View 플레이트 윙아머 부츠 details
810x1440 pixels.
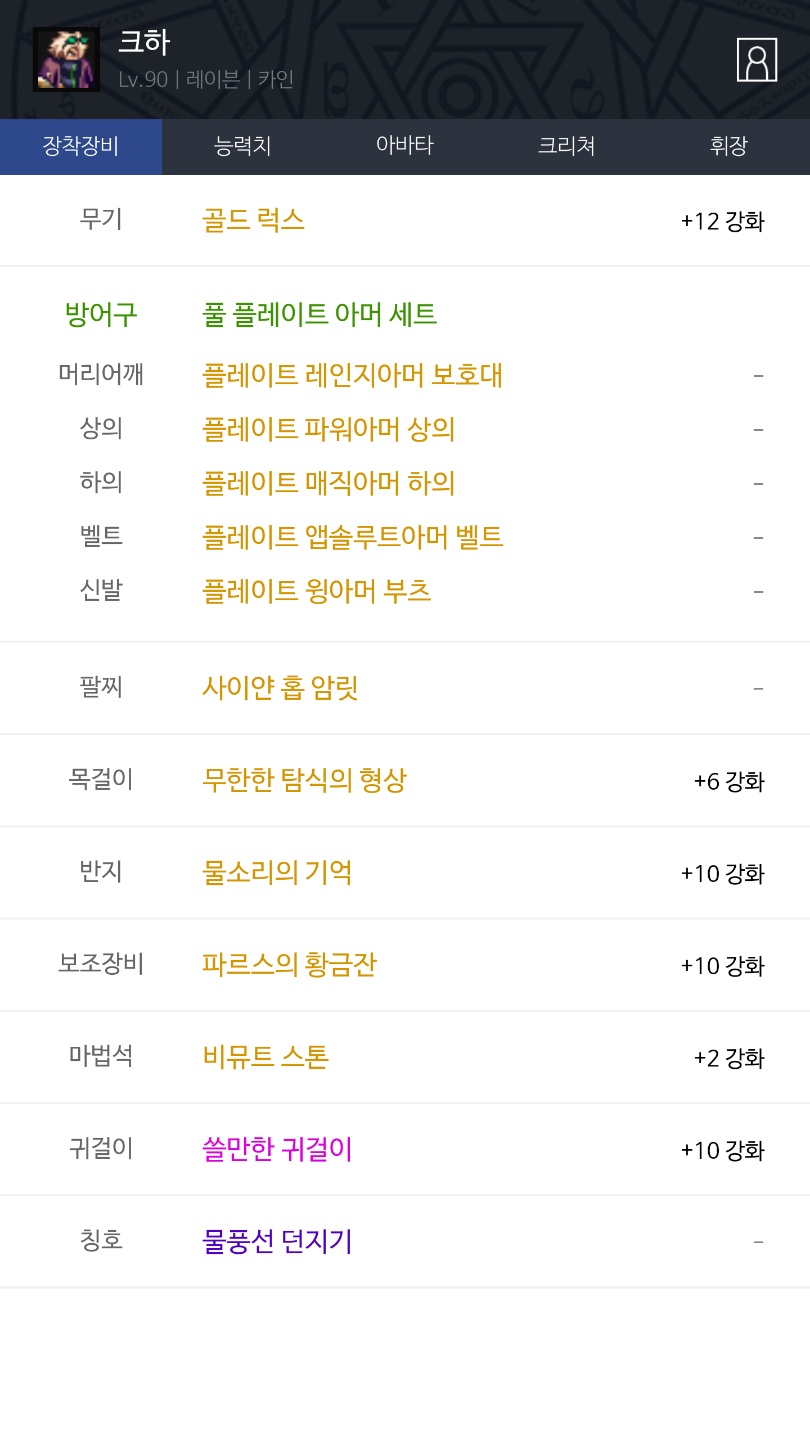pos(316,591)
